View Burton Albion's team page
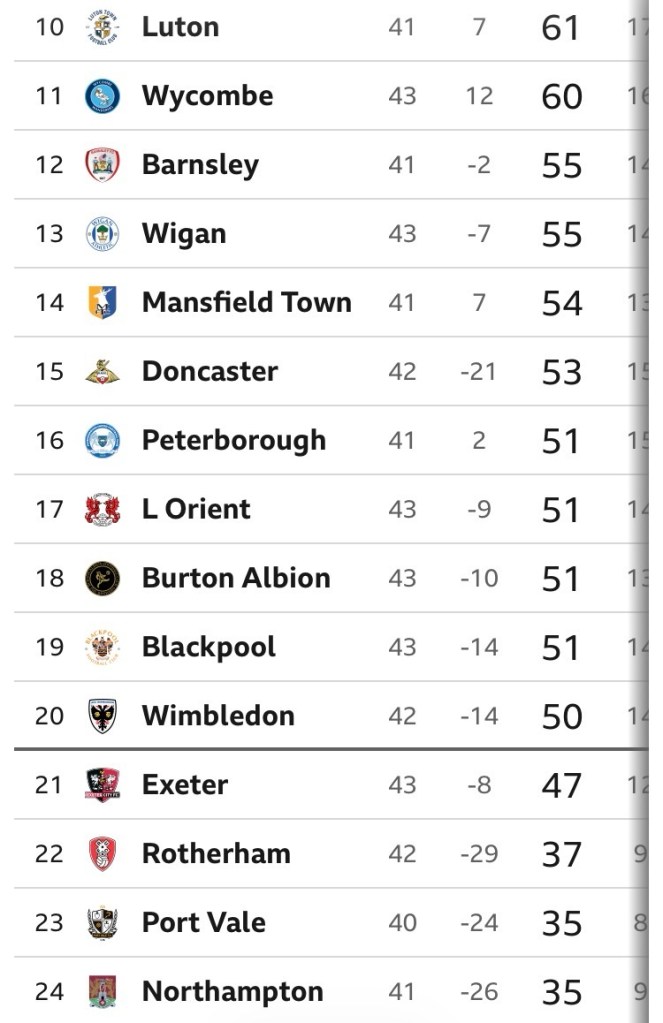Viewport: 663px width, 1023px height. pos(236,578)
